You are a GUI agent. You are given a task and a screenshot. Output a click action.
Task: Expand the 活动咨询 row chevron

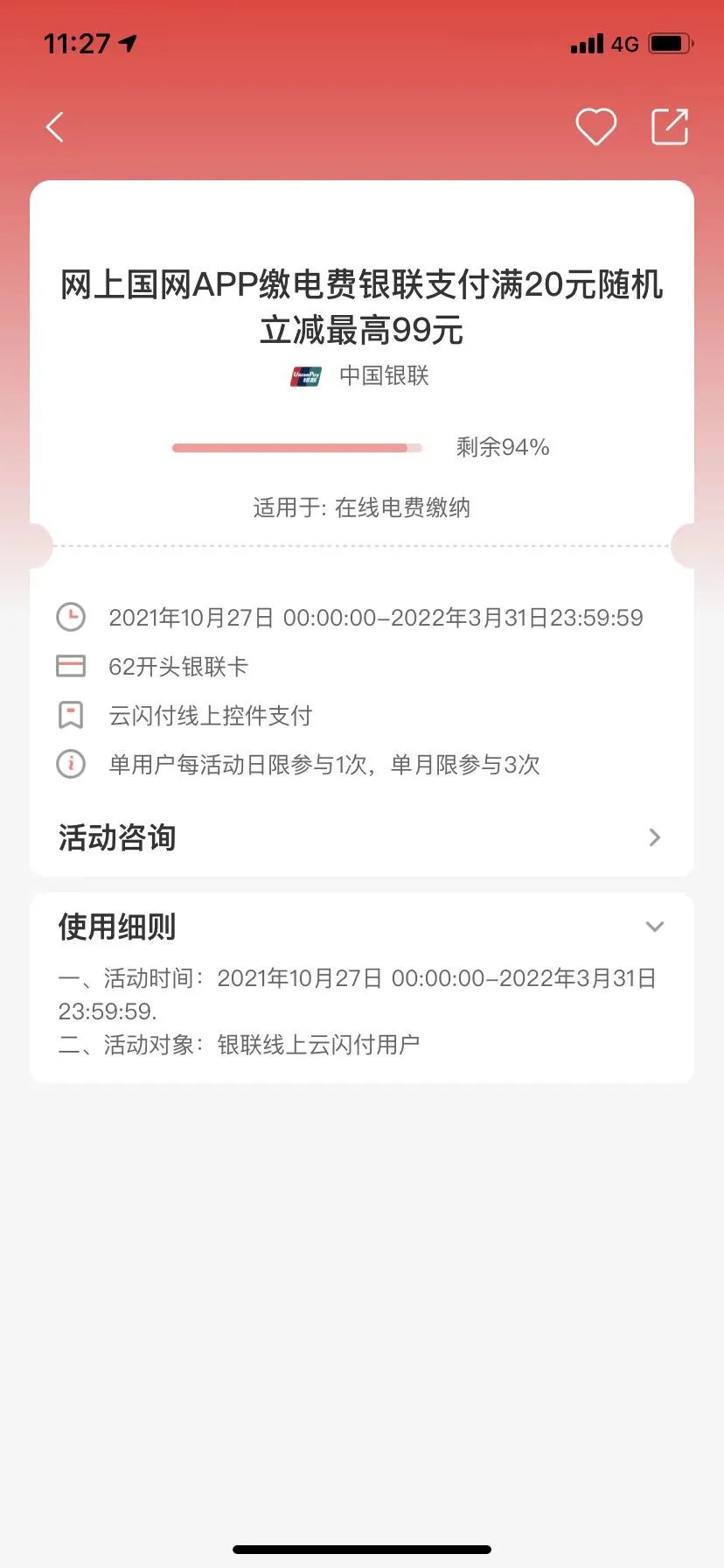(x=653, y=837)
